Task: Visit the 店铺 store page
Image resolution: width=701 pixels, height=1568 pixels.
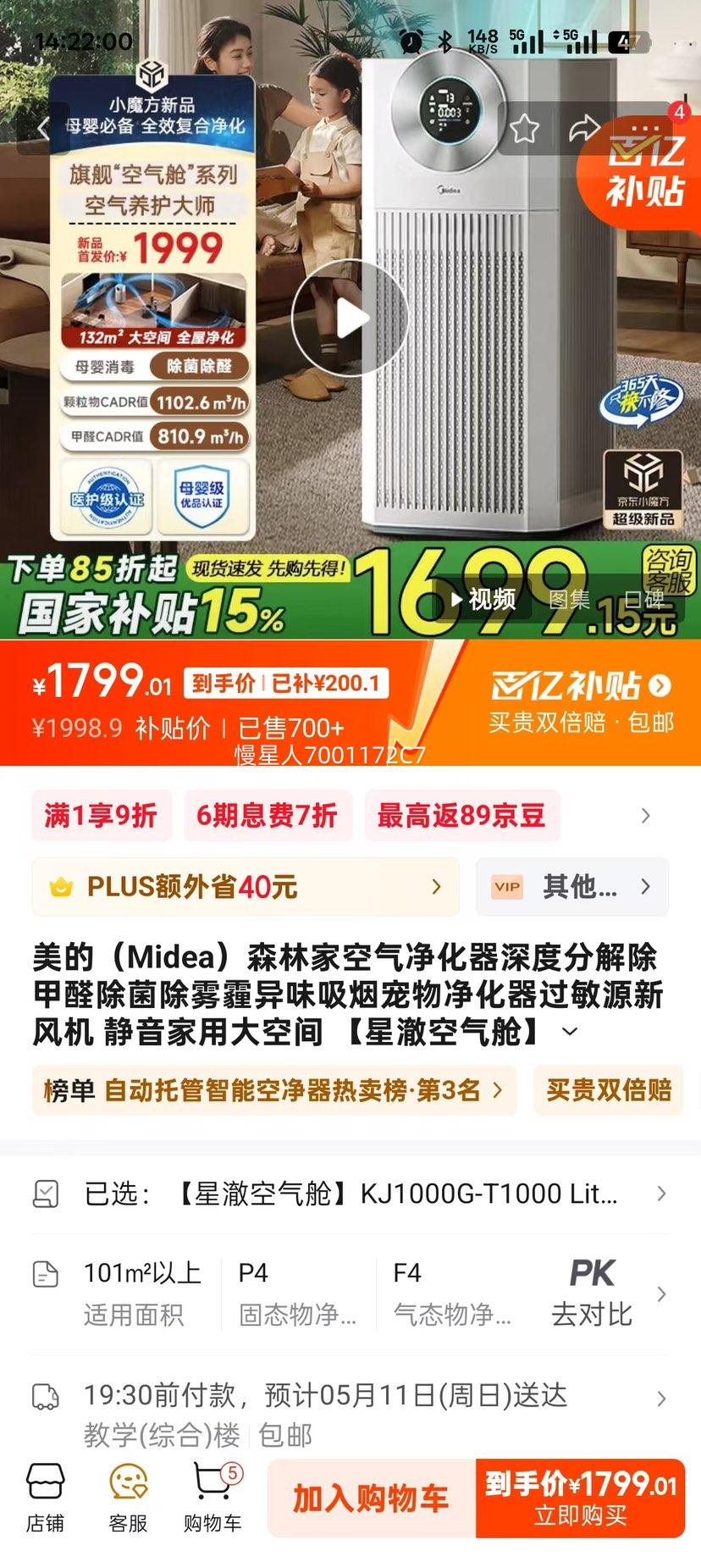Action: click(45, 1498)
